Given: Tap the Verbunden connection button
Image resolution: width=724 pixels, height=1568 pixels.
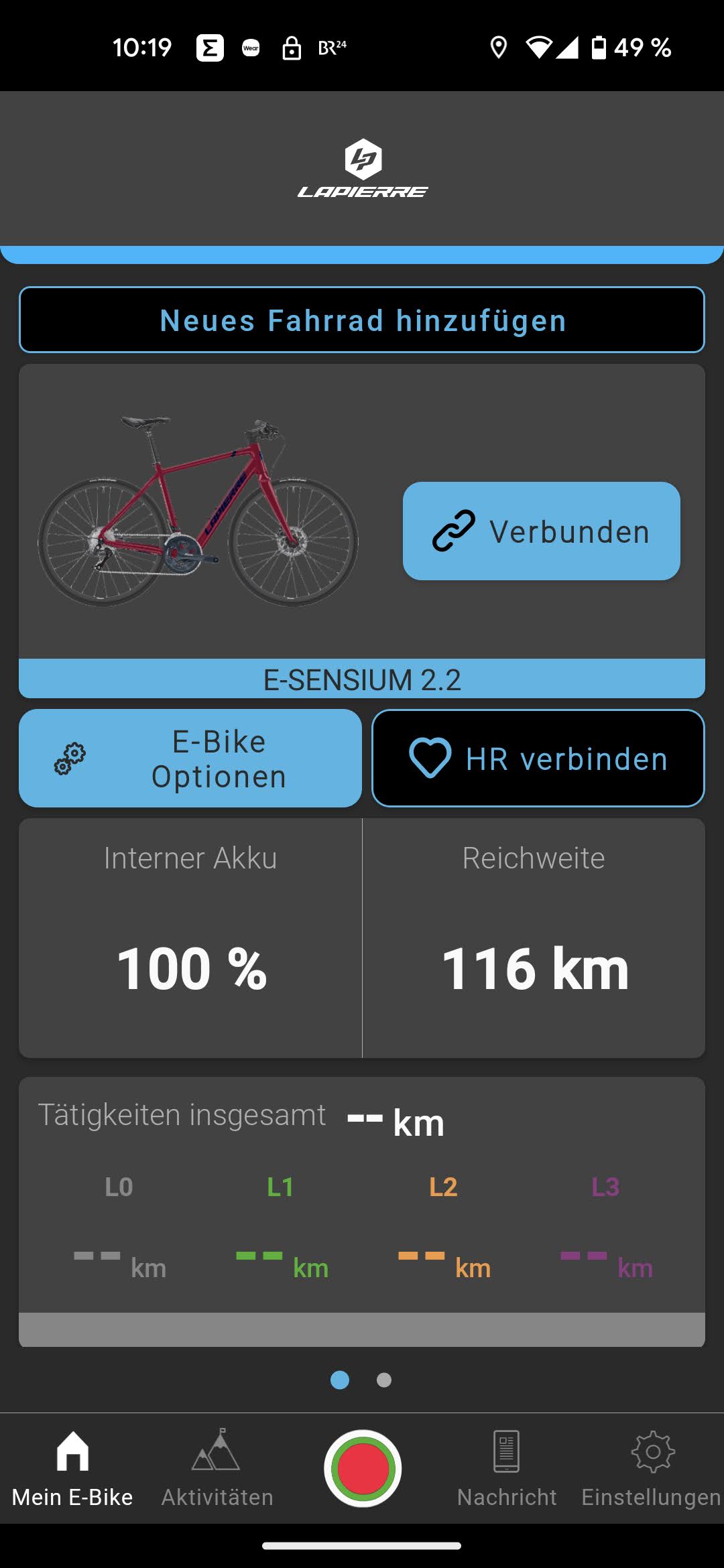Looking at the screenshot, I should pyautogui.click(x=541, y=531).
